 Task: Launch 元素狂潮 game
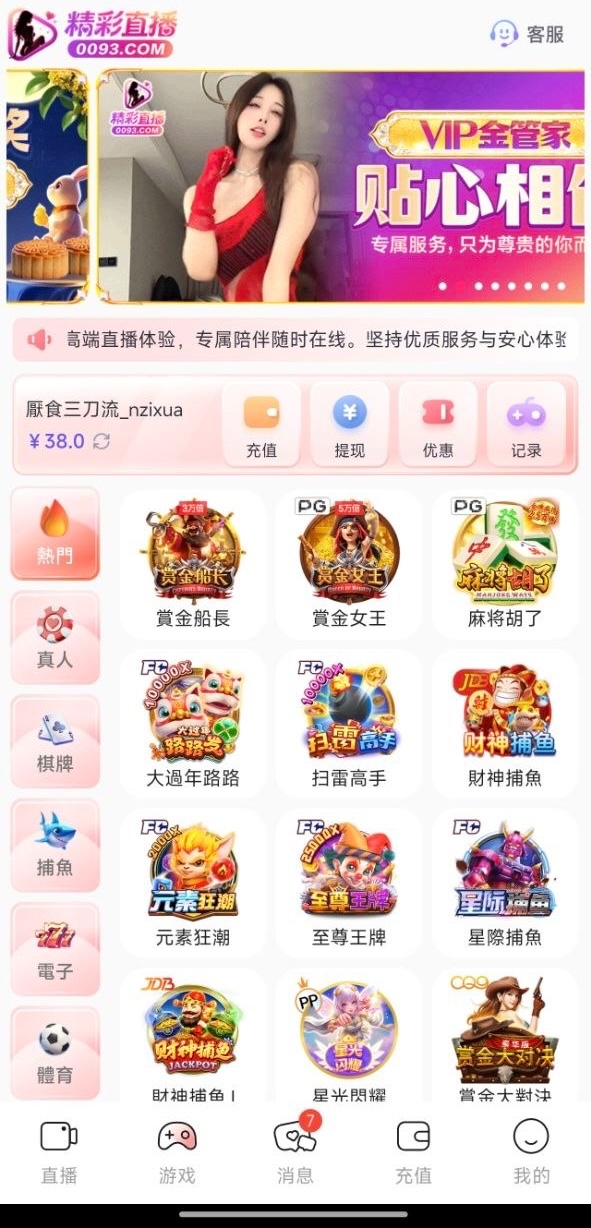(193, 883)
